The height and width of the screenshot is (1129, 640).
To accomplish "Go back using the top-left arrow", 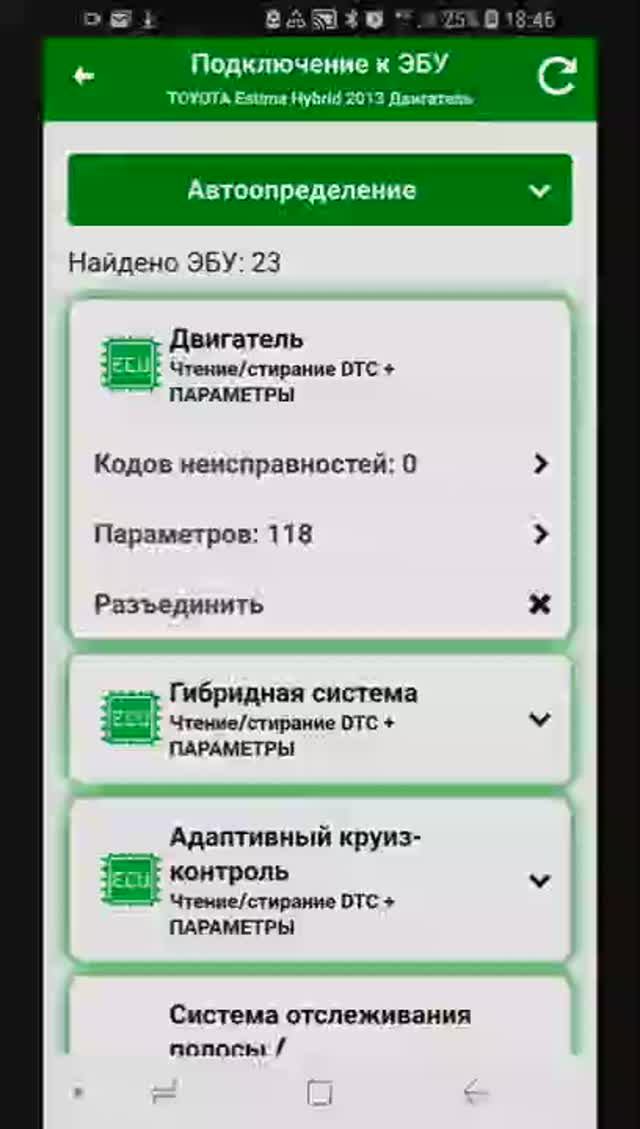I will point(84,76).
